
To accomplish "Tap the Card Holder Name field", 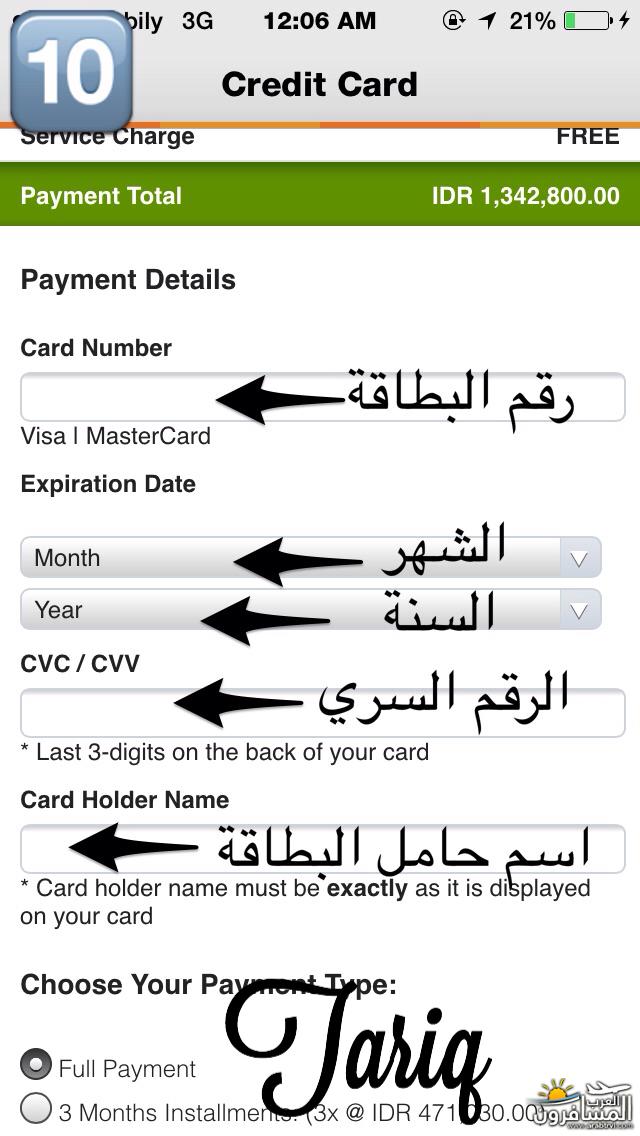I will click(x=323, y=848).
